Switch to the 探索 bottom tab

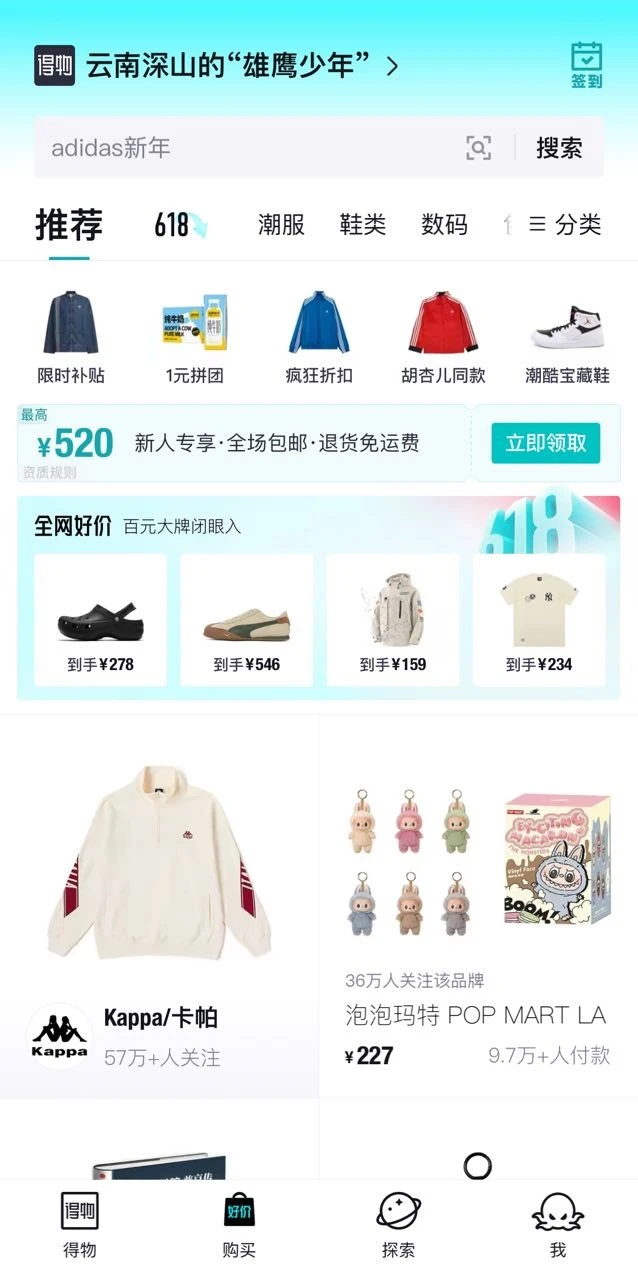pos(398,1225)
